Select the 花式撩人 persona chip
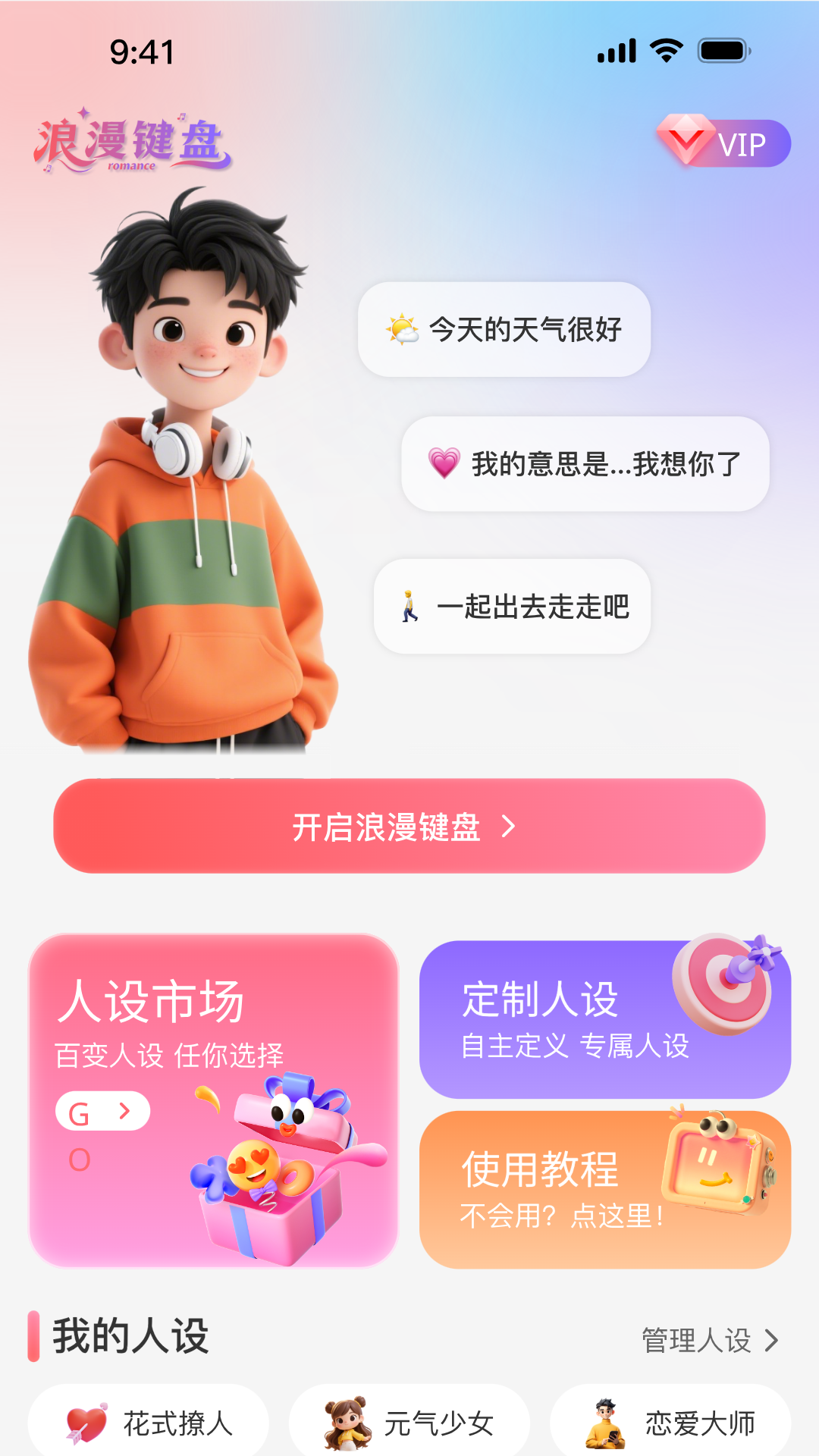 pyautogui.click(x=149, y=1423)
